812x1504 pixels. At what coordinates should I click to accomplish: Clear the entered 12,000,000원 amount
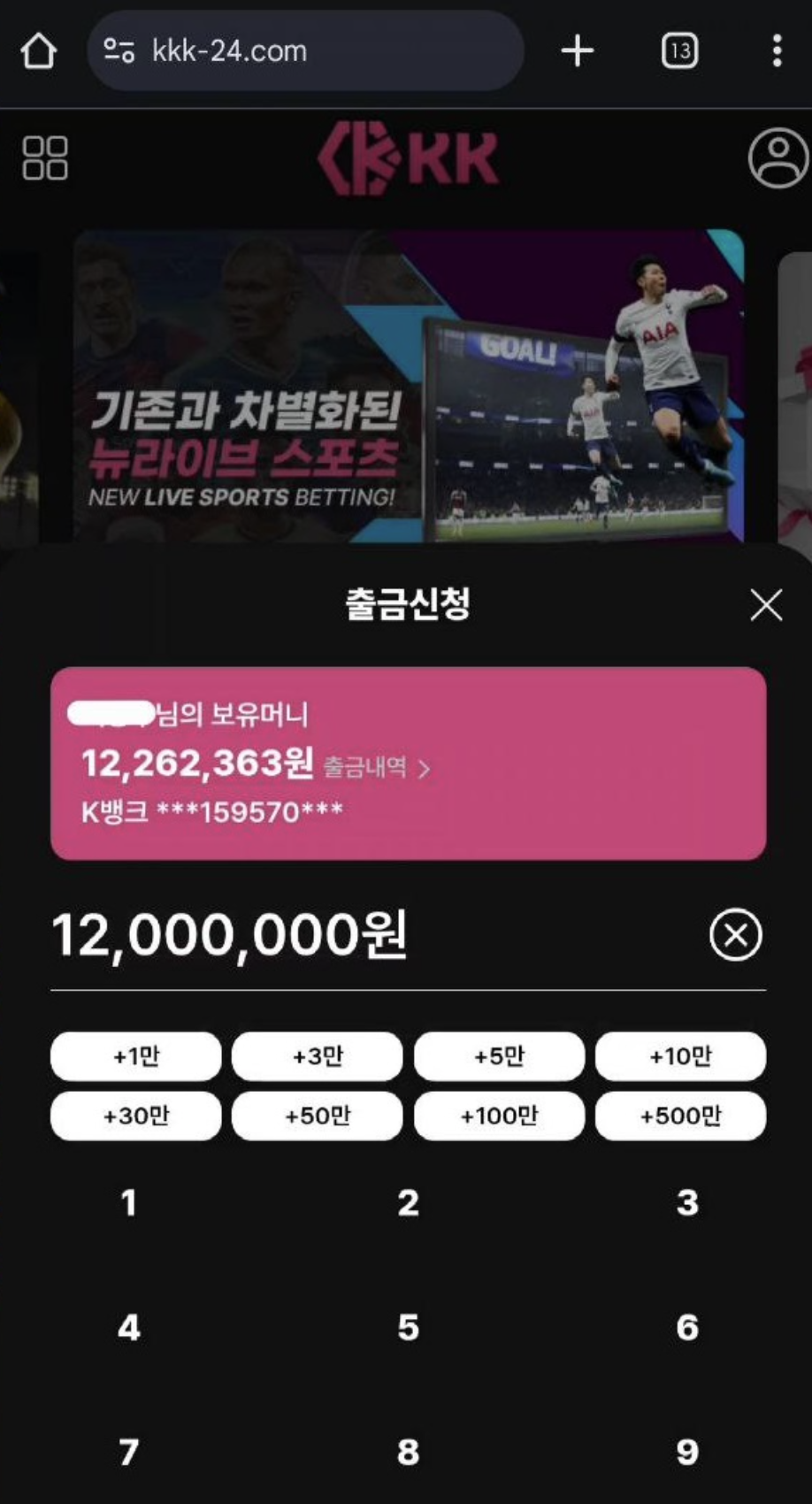[735, 935]
